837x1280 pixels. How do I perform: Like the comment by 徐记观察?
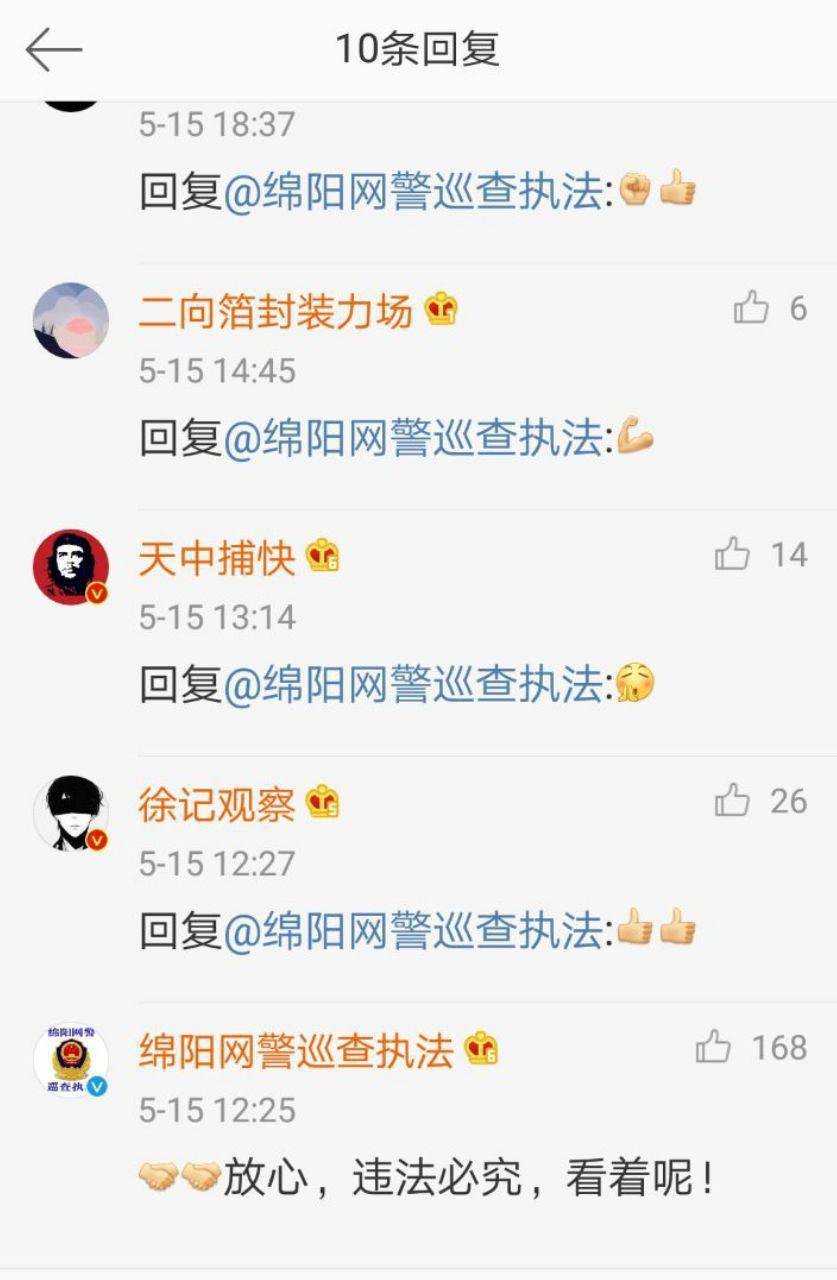[x=732, y=800]
